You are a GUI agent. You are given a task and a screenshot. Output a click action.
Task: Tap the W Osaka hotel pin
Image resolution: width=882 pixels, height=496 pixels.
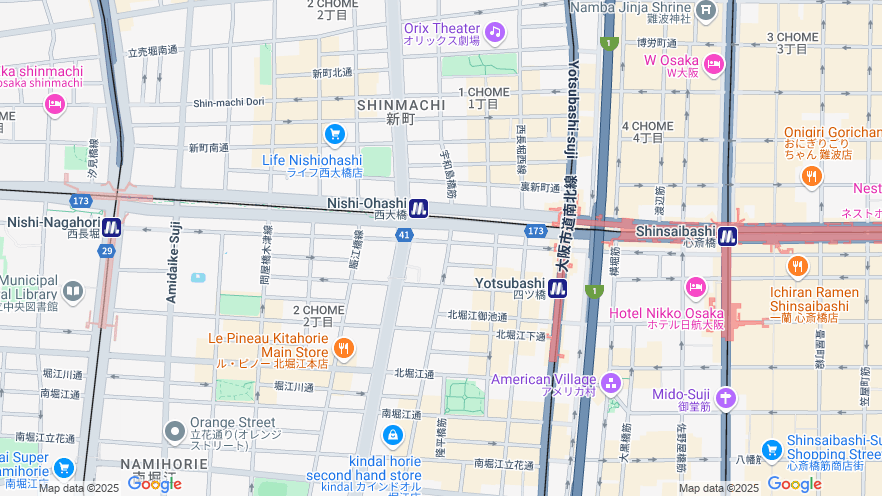point(713,65)
